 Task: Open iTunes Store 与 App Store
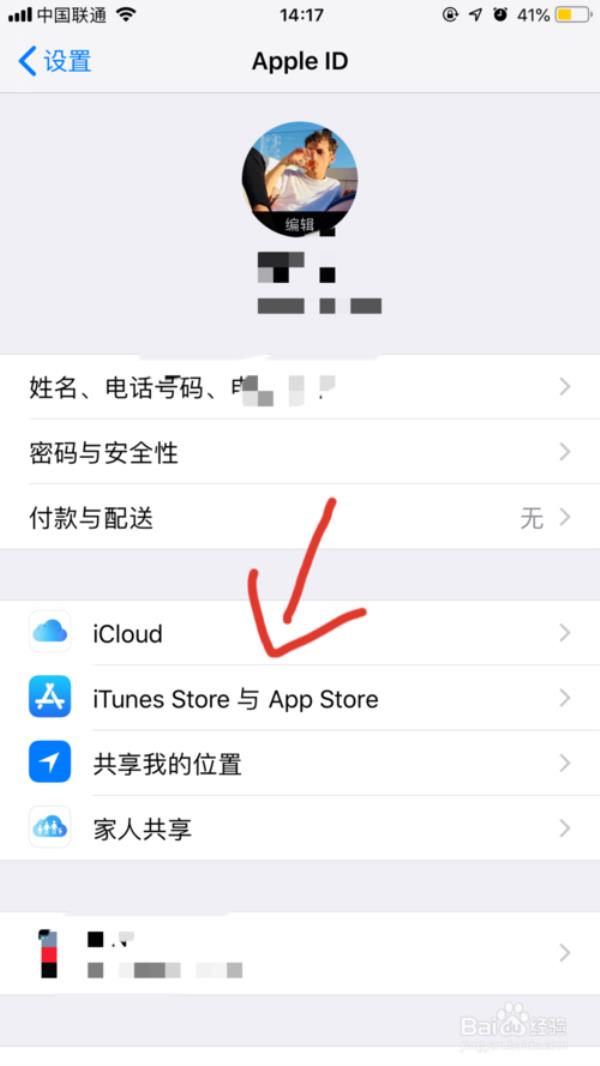coord(300,698)
